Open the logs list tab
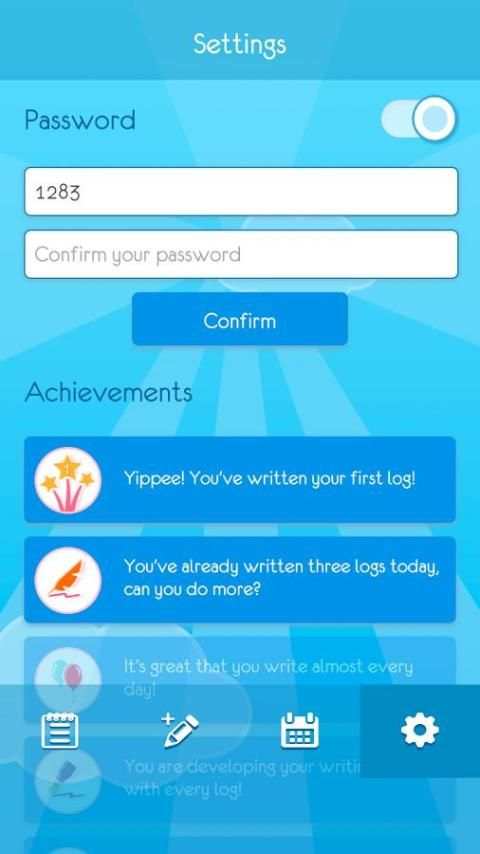This screenshot has height=854, width=480. click(x=60, y=730)
